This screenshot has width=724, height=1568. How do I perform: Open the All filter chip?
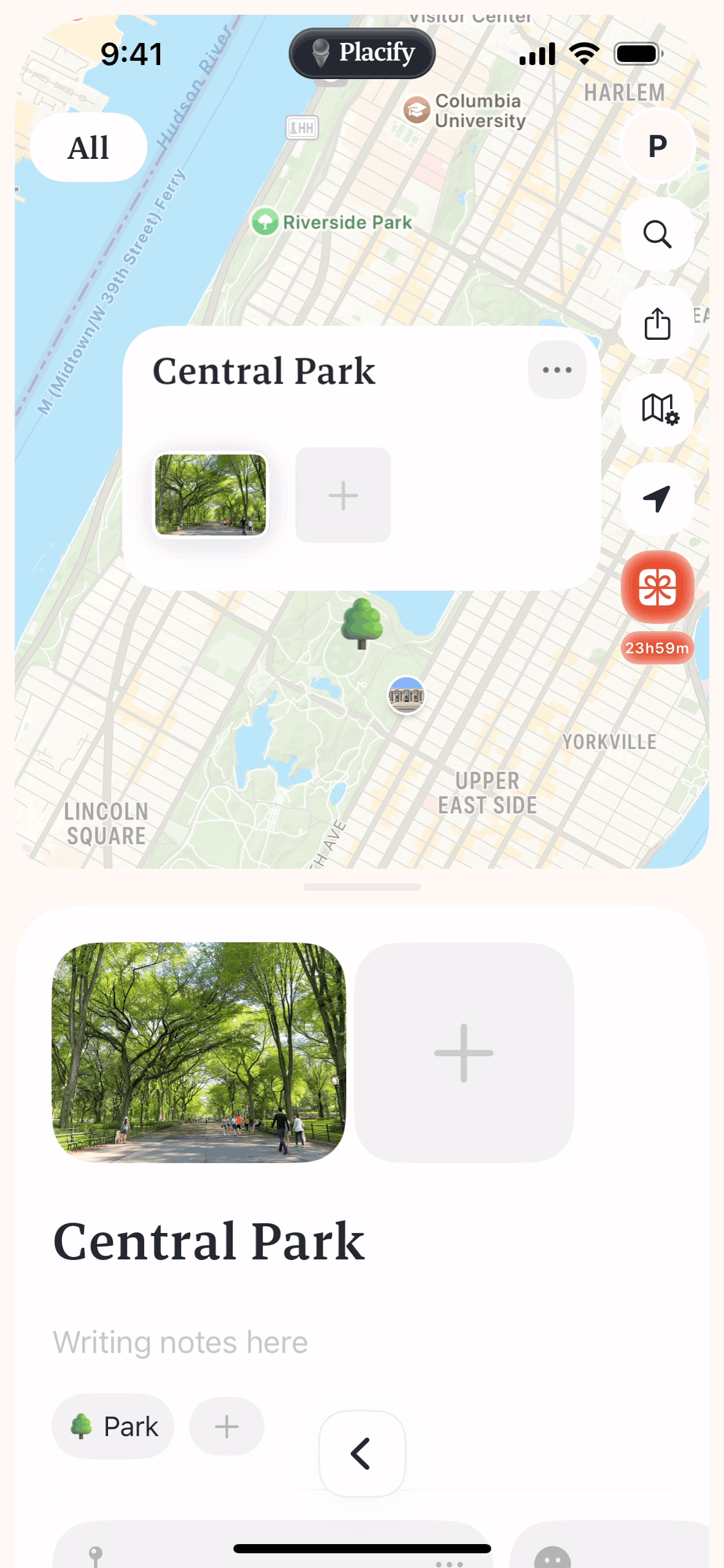[x=88, y=147]
